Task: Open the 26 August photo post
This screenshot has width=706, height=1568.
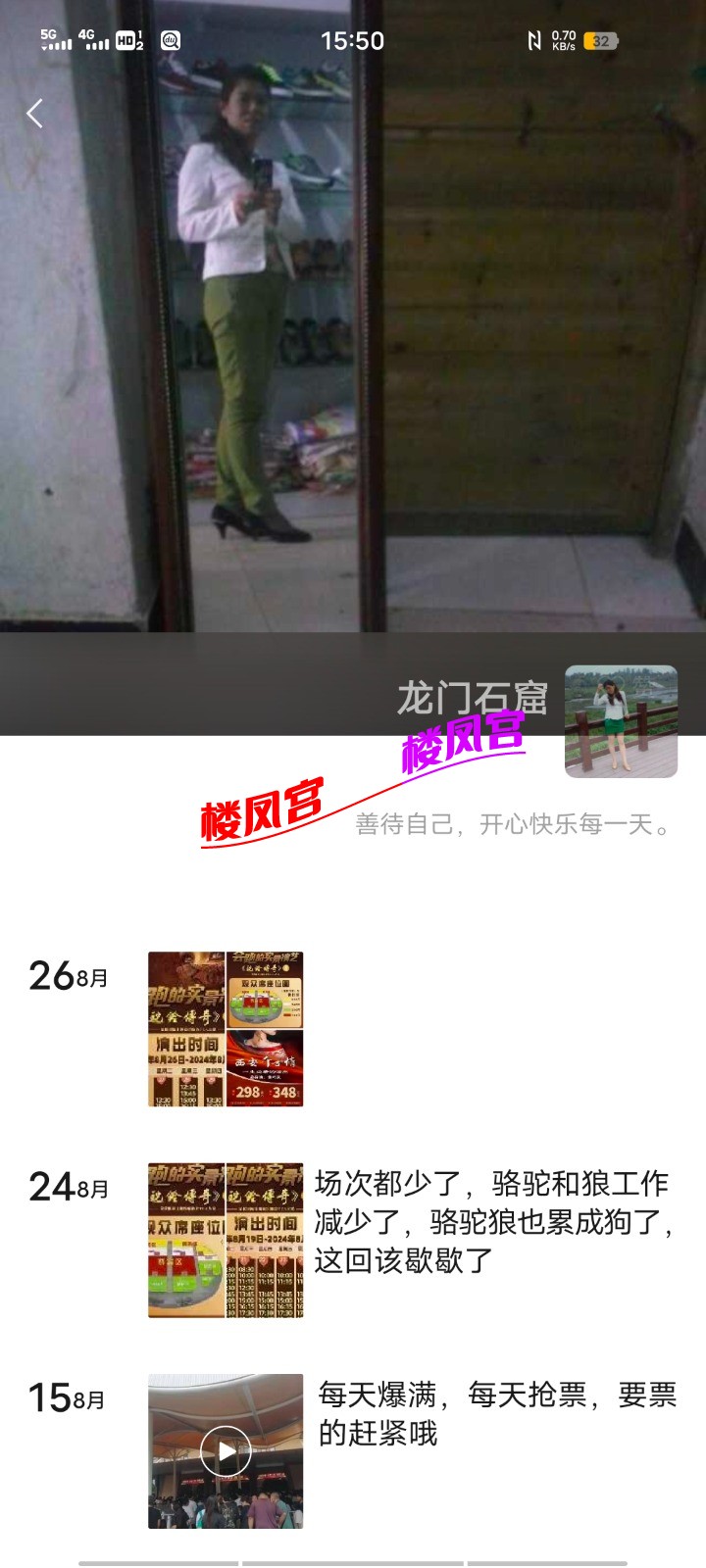Action: [x=226, y=1029]
